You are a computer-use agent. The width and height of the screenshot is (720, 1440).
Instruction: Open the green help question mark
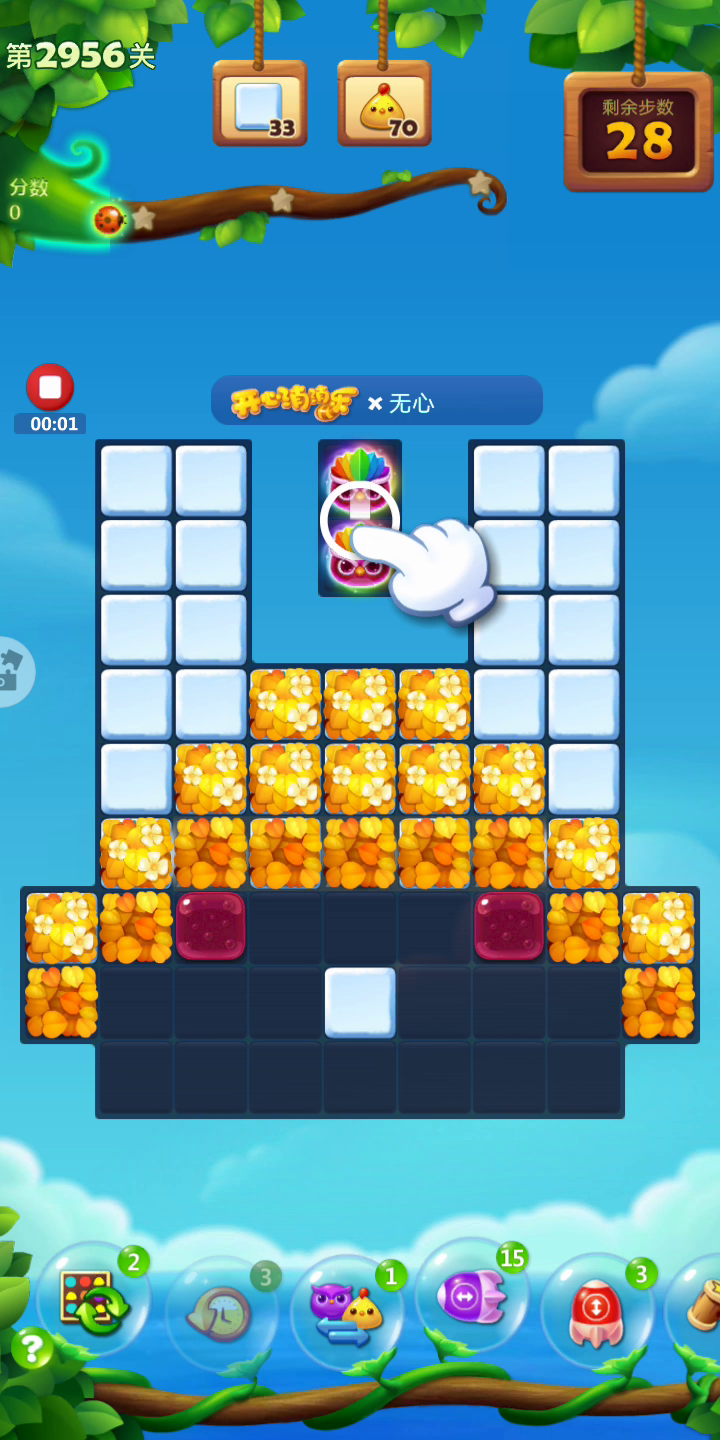[x=32, y=1348]
